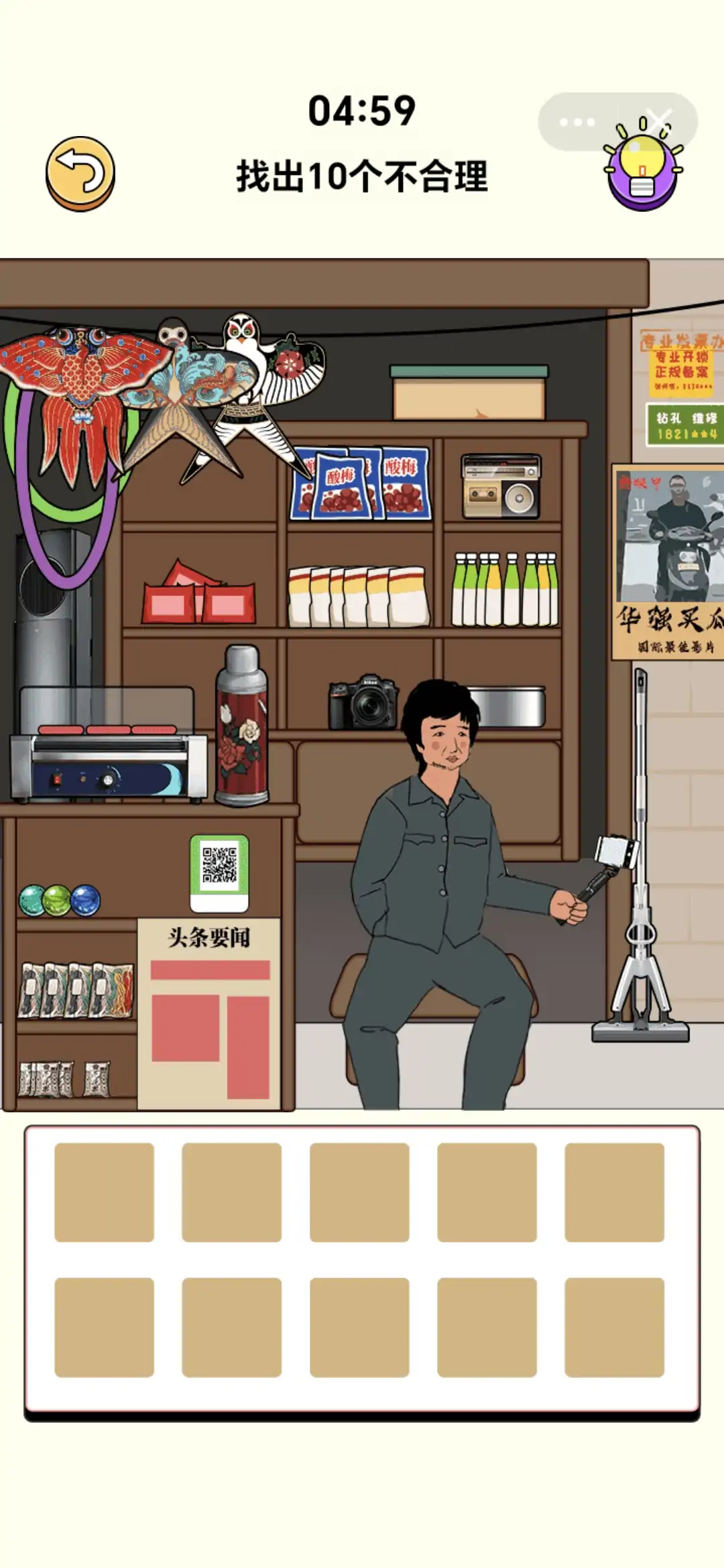Pick the floral thermos on the counter

(241, 727)
